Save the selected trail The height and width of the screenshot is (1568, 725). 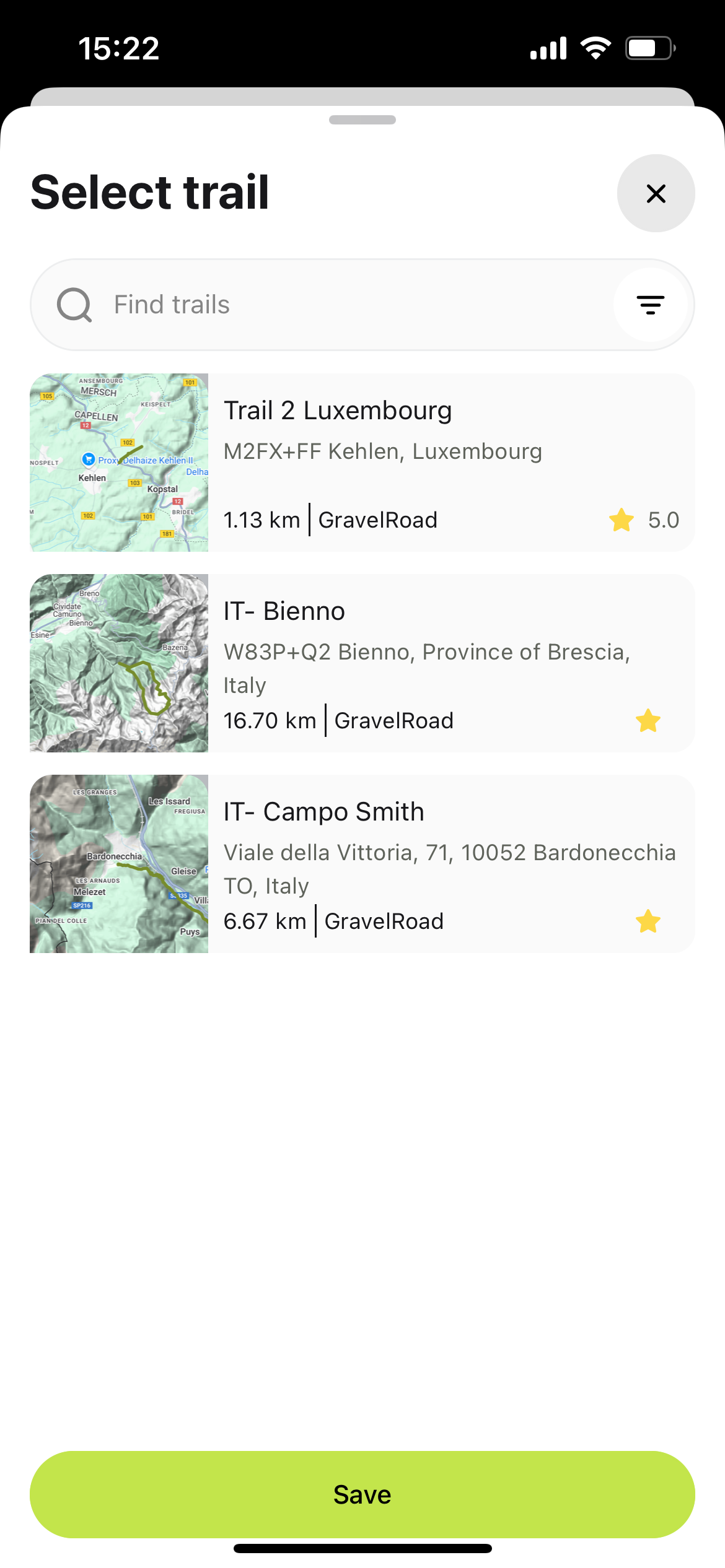click(x=362, y=1494)
